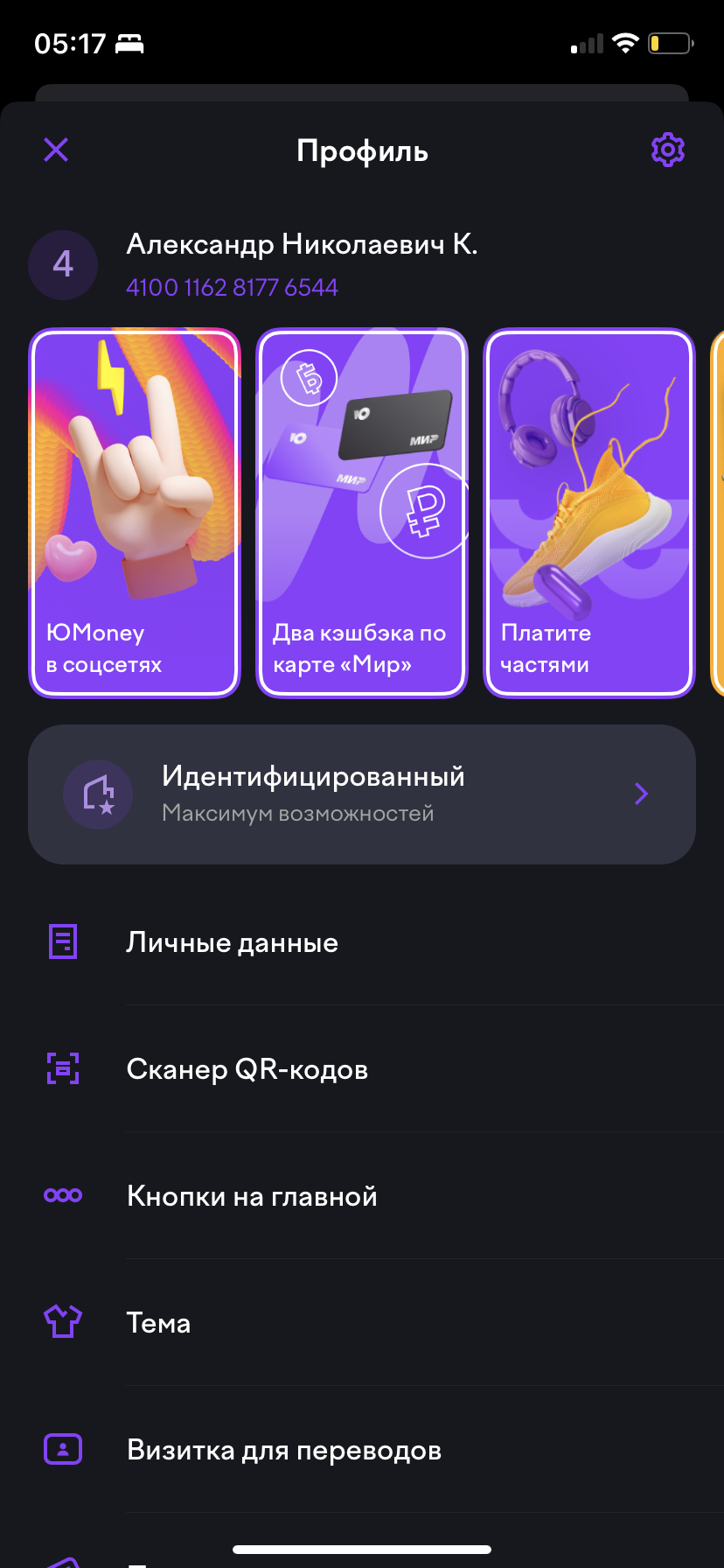Open the Идентифицированный status card
Image resolution: width=724 pixels, height=1568 pixels.
362,794
